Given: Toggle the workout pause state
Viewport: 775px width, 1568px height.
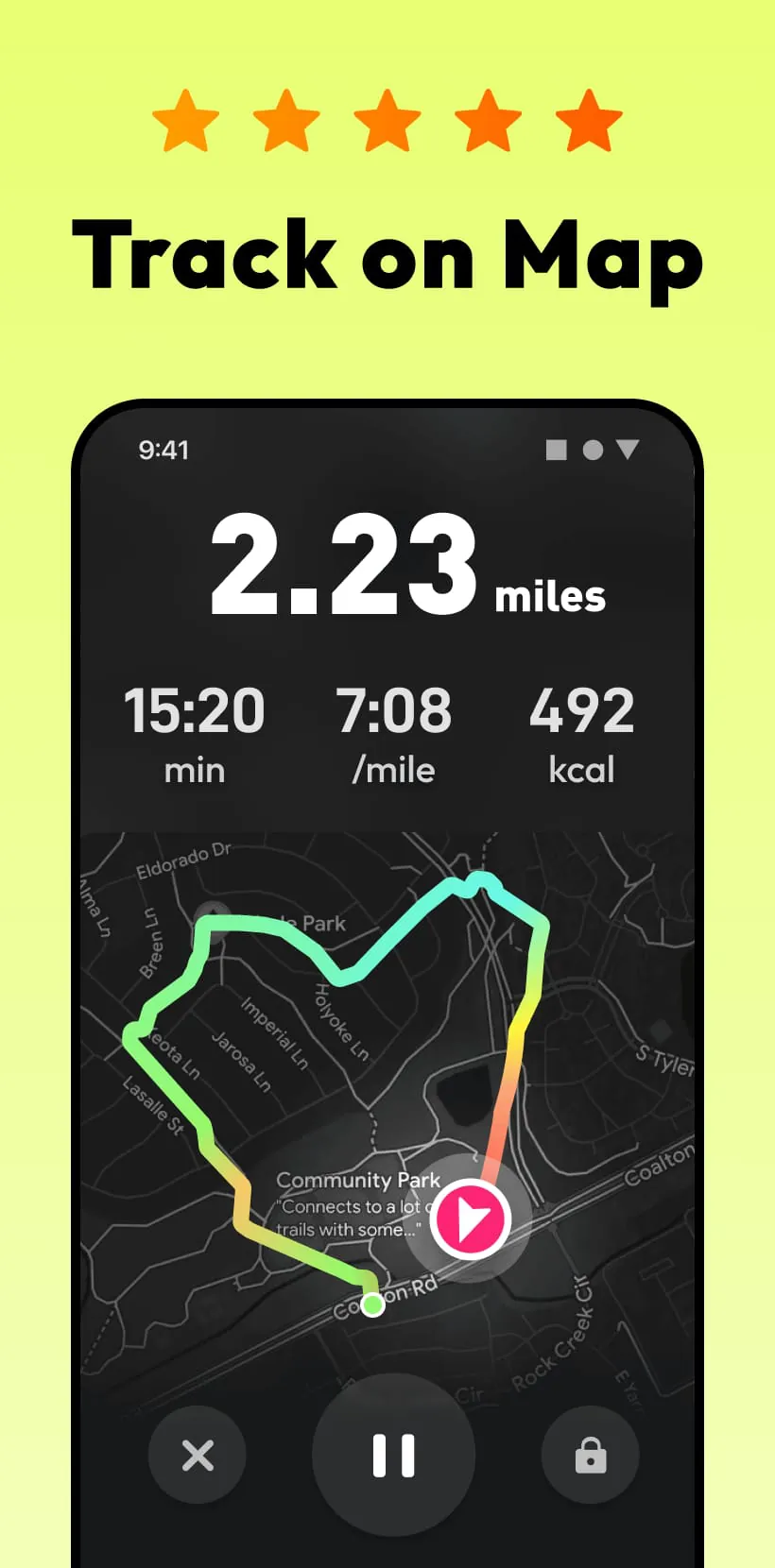Looking at the screenshot, I should point(393,1455).
